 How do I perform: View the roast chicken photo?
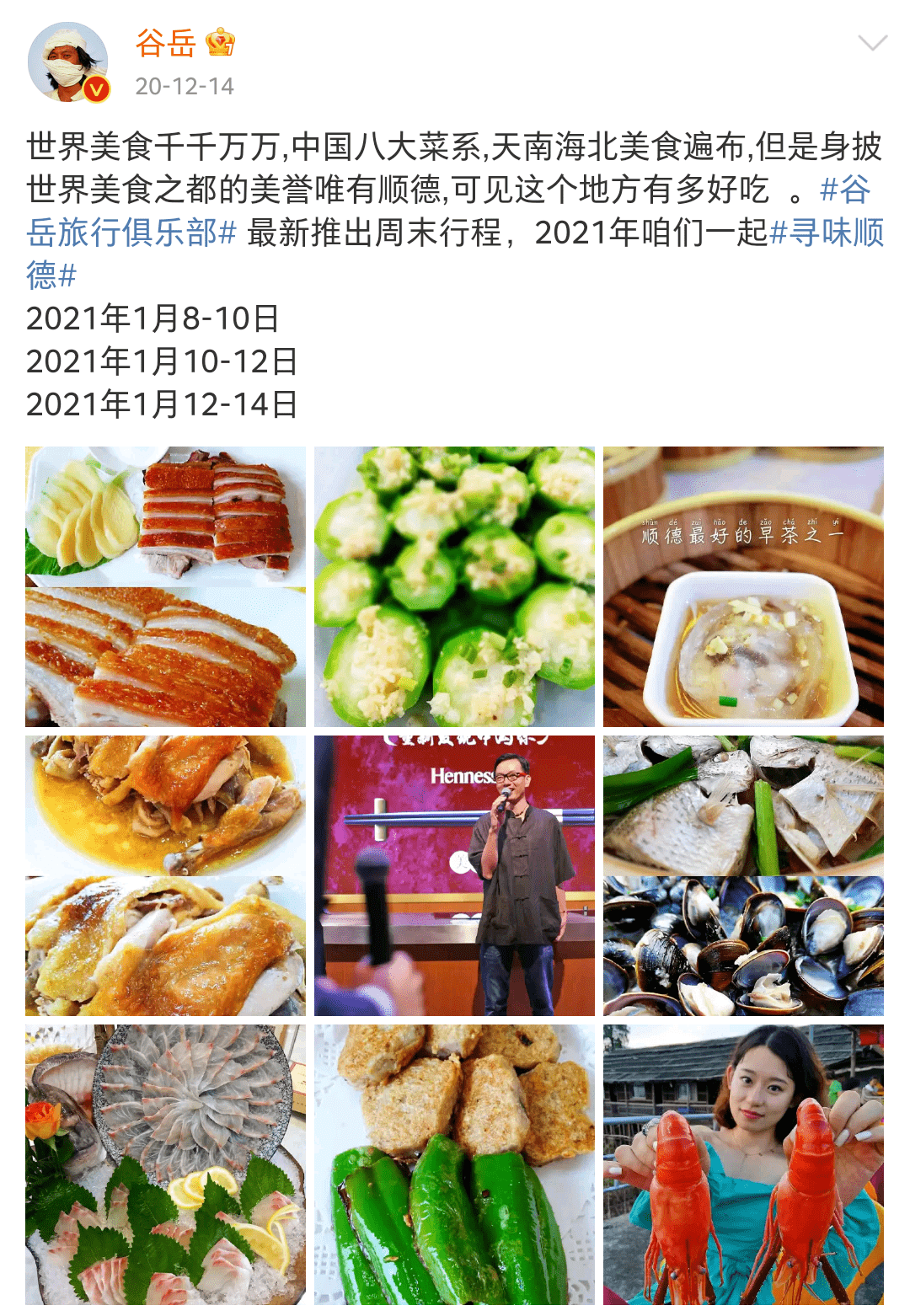165,875
